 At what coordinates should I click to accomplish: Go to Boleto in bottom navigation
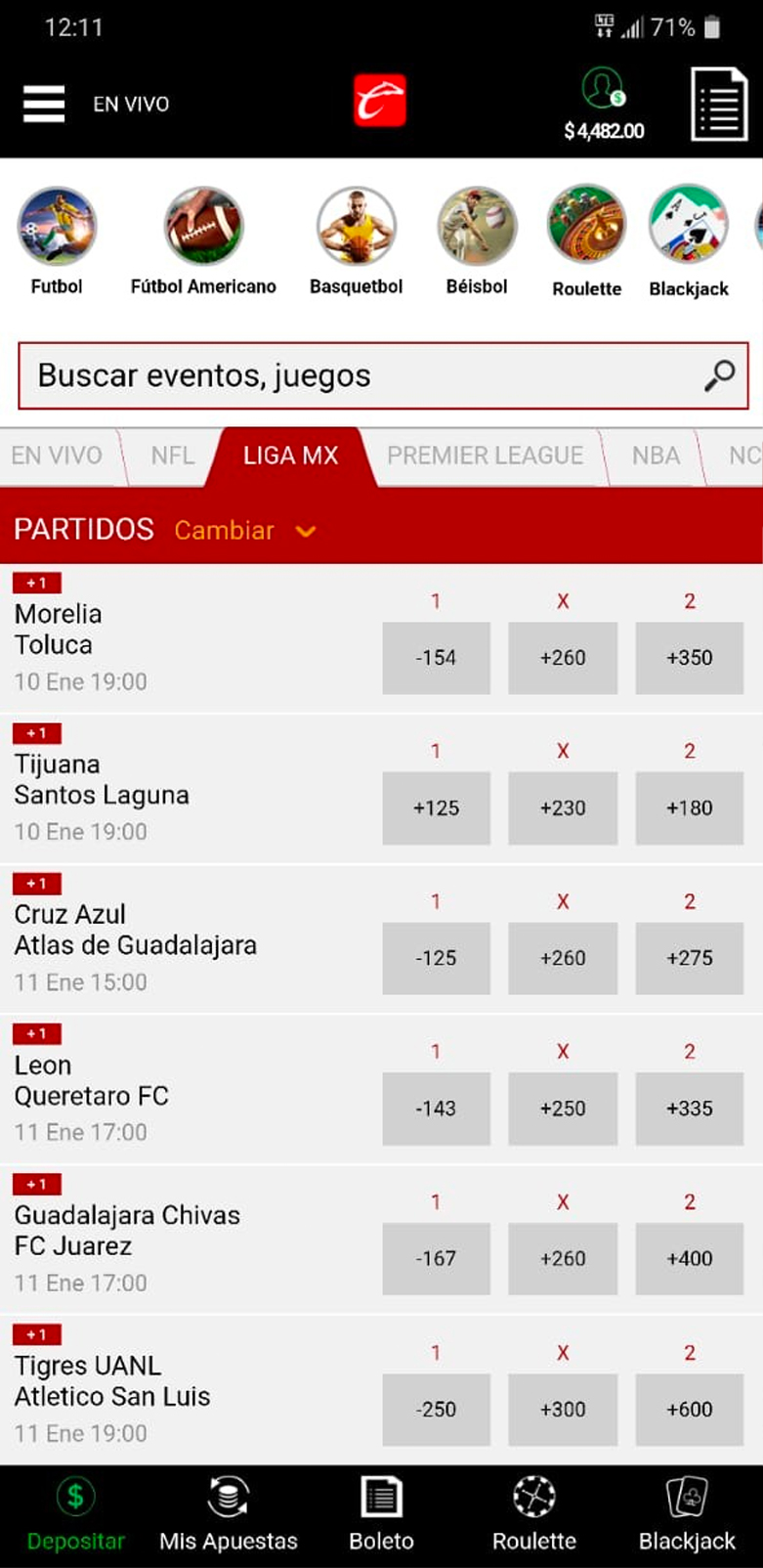click(x=381, y=1513)
